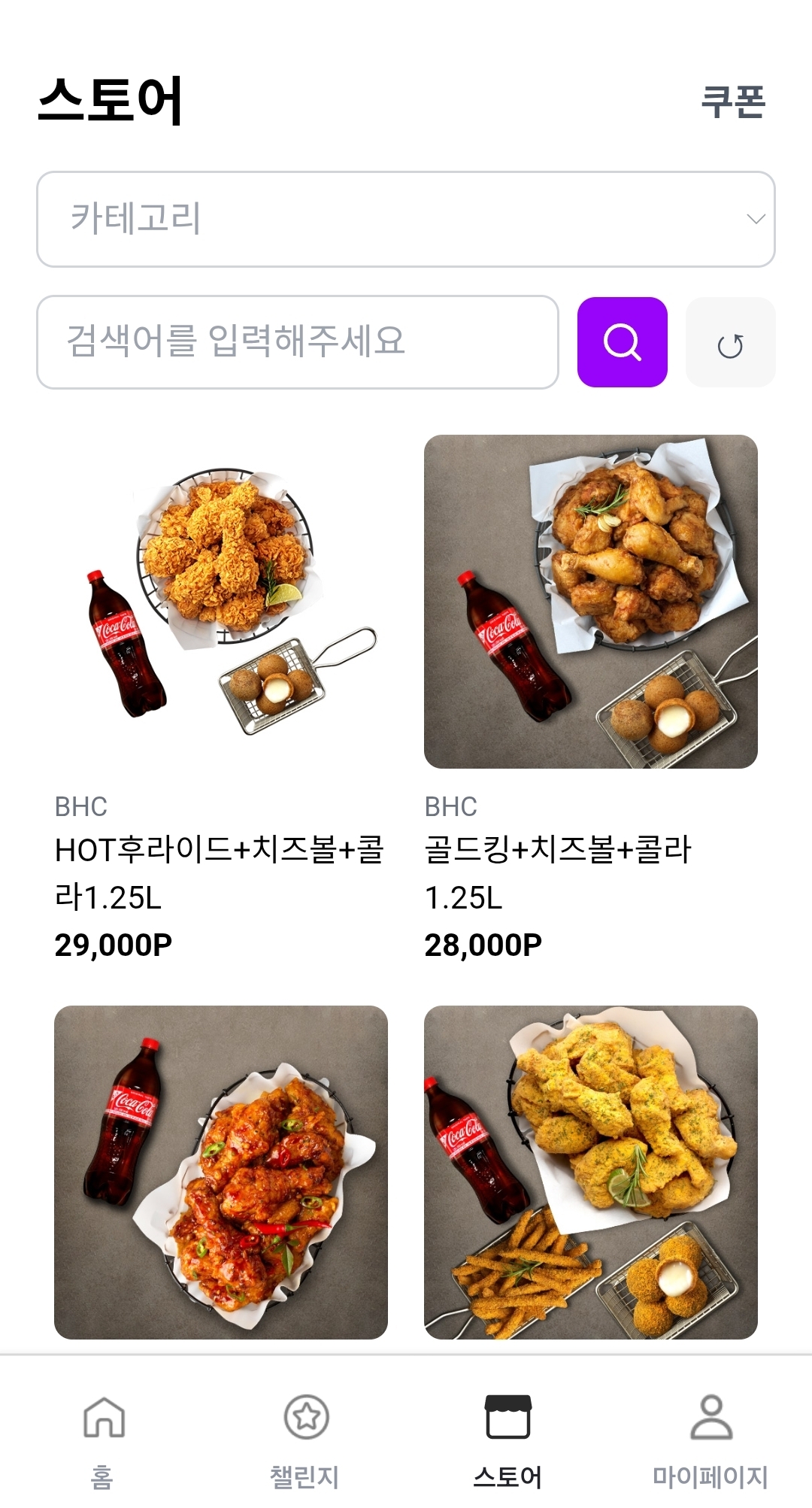View the yellow chicken with fries product

pyautogui.click(x=590, y=1172)
